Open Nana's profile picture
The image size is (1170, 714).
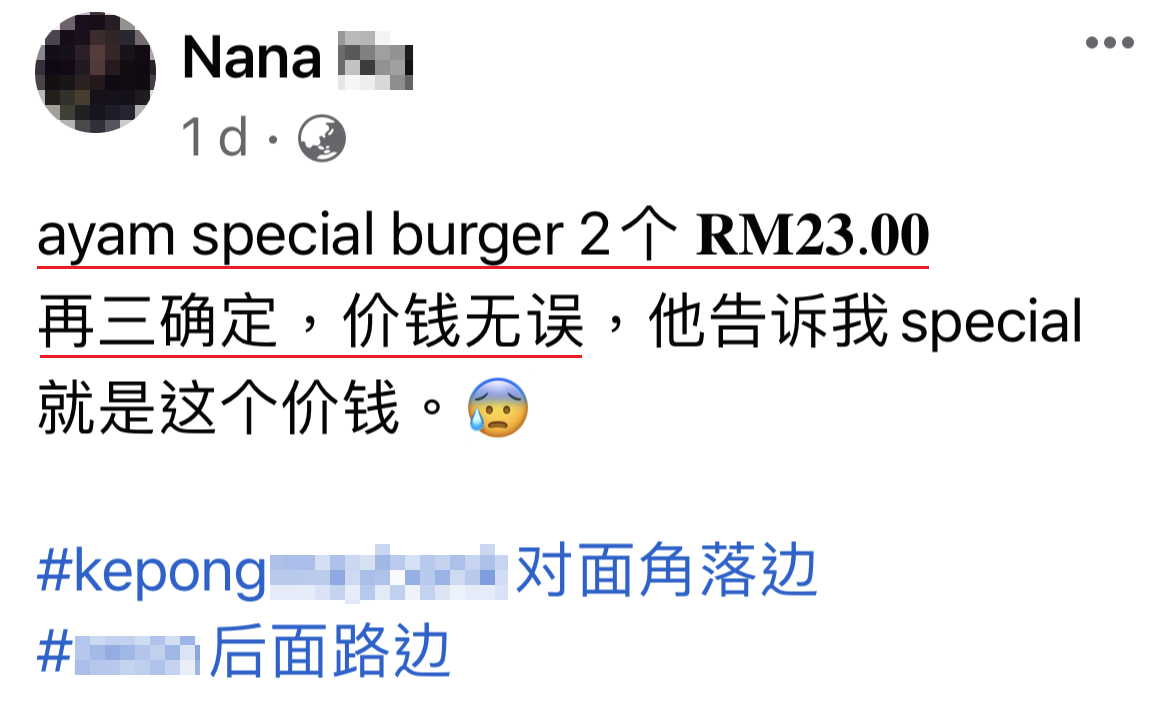(x=95, y=72)
